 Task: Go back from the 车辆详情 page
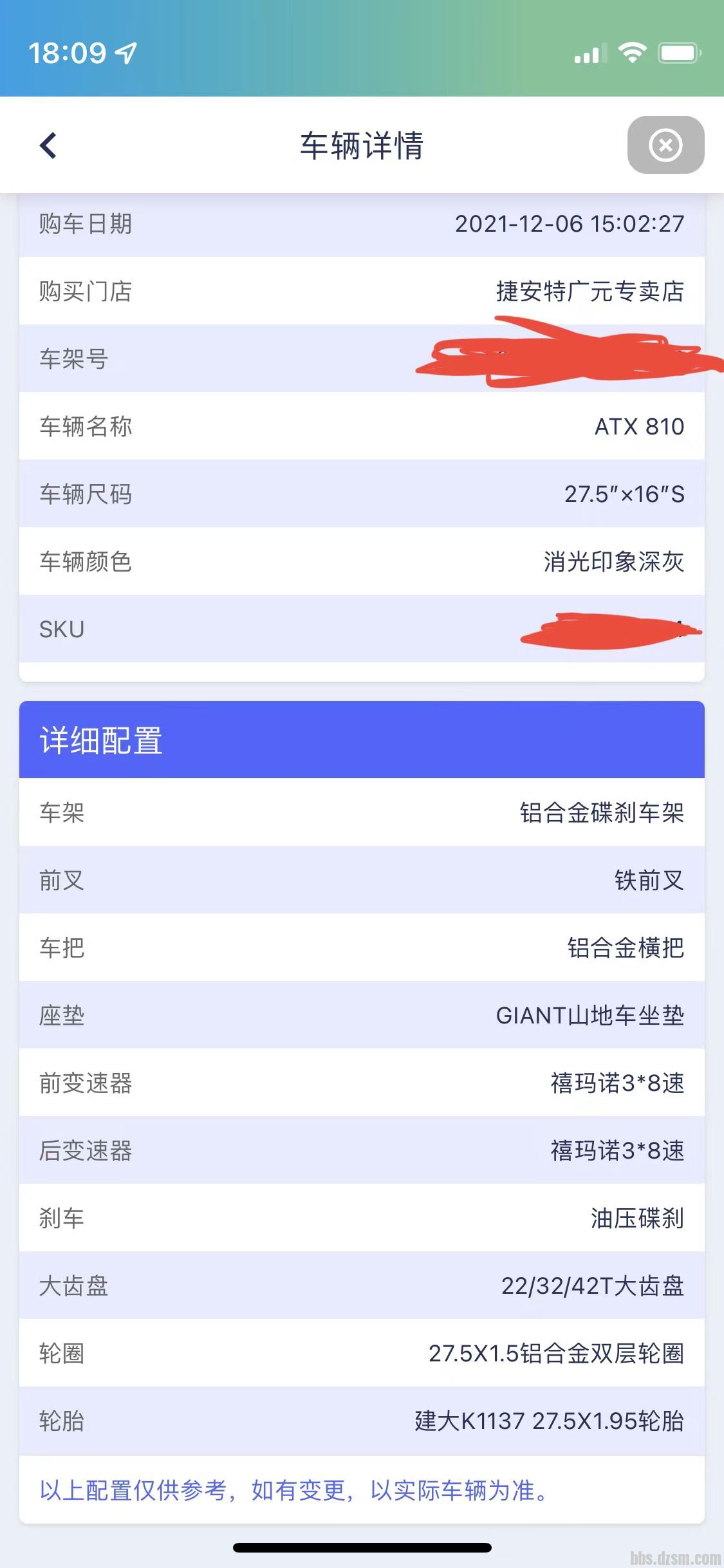[48, 145]
